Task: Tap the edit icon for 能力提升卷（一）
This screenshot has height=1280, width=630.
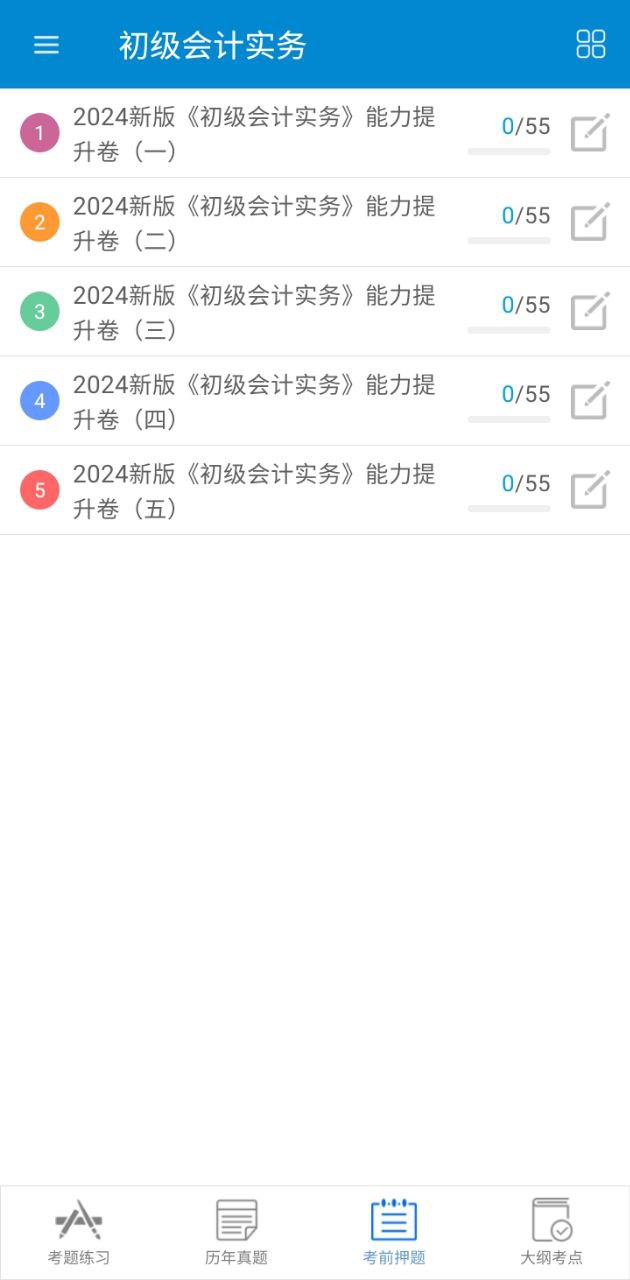Action: [x=589, y=134]
